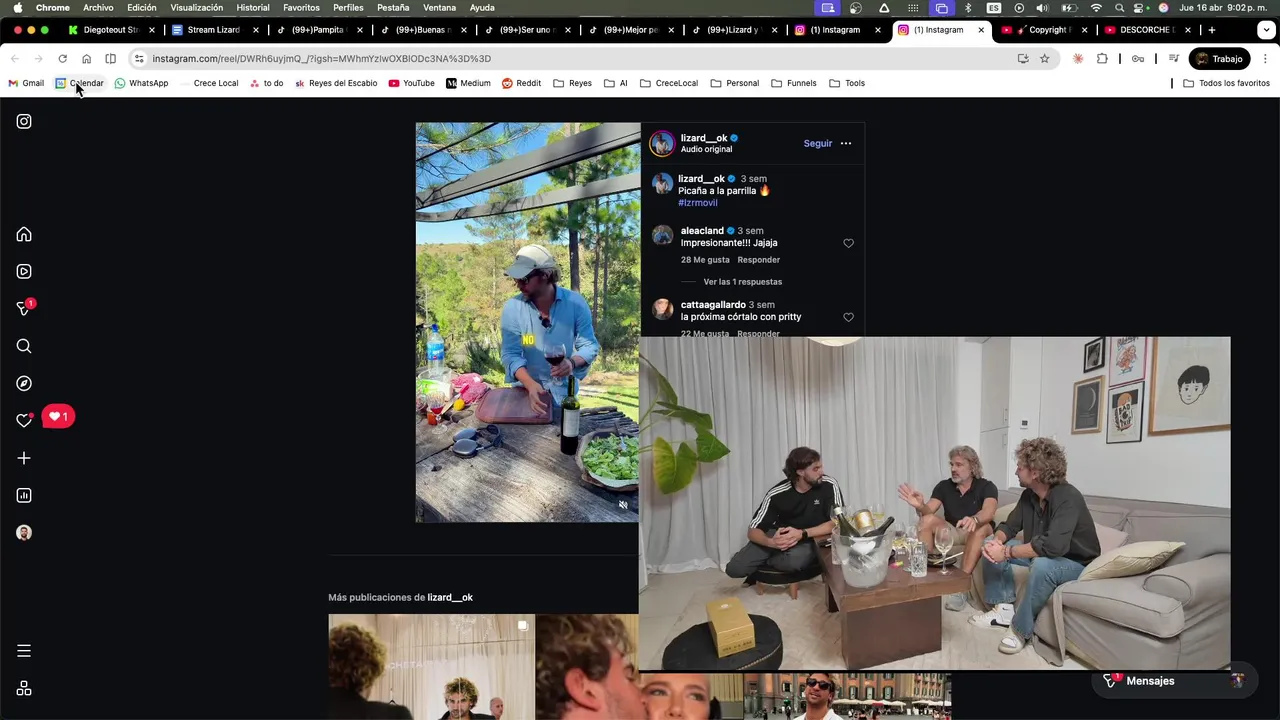Open the Reels section in the sidebar
Image resolution: width=1280 pixels, height=720 pixels.
(24, 271)
